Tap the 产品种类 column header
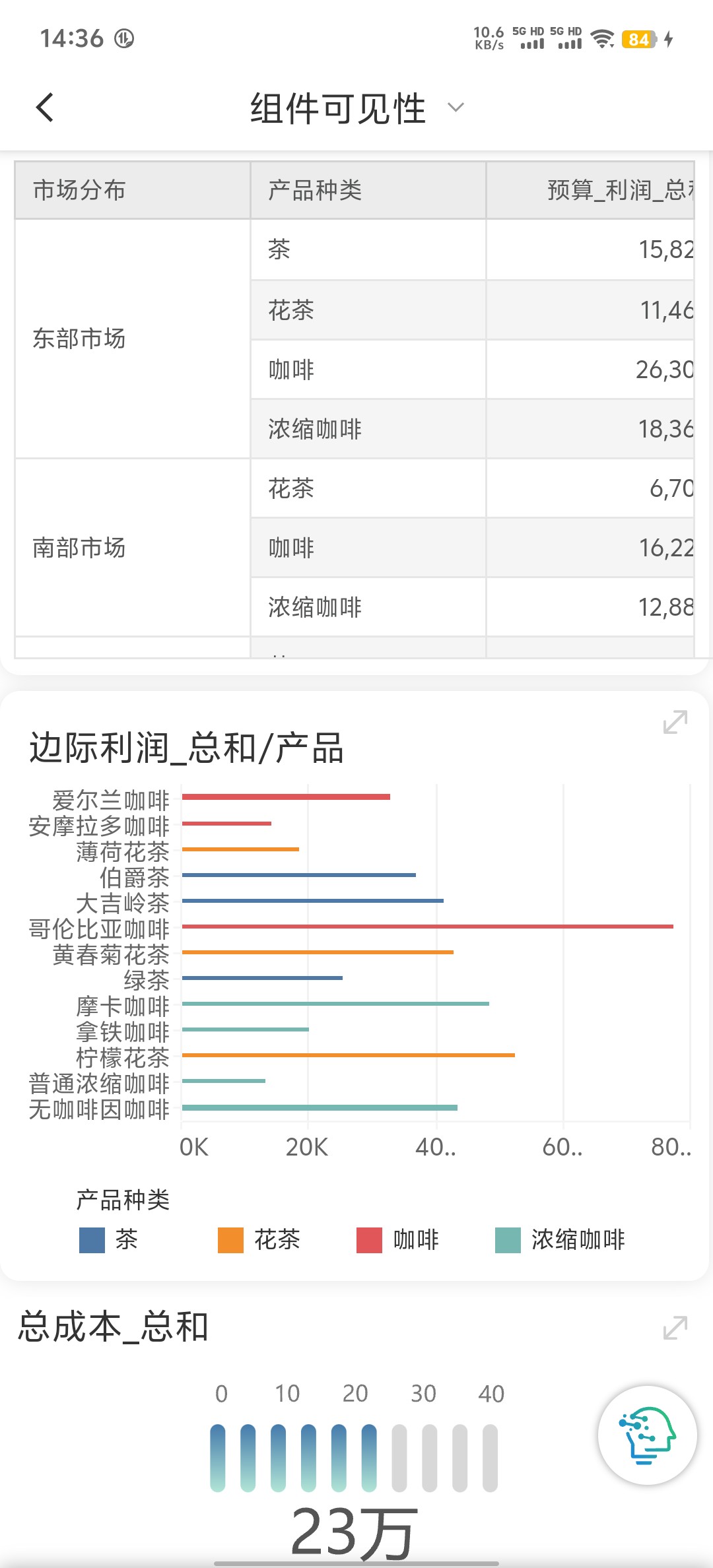The image size is (713, 1568). click(368, 190)
